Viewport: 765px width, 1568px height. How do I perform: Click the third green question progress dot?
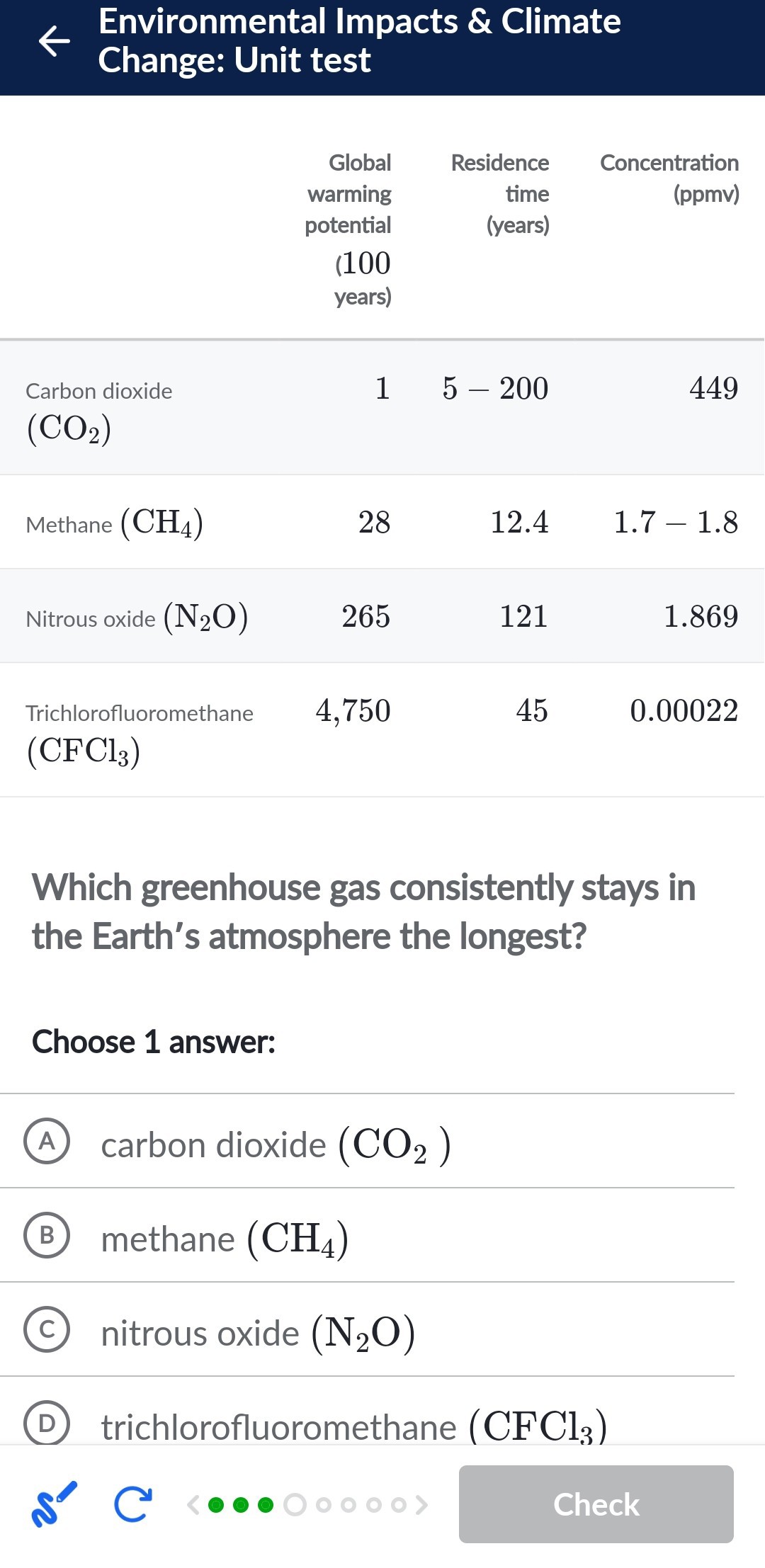click(266, 1504)
